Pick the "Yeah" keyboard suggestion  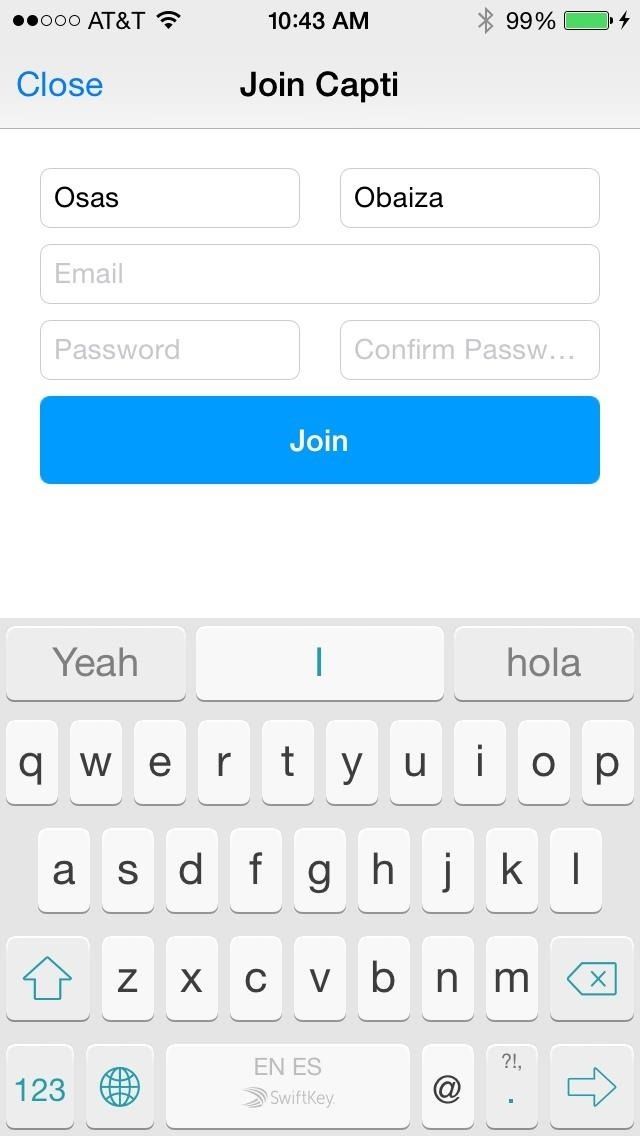[x=96, y=663]
